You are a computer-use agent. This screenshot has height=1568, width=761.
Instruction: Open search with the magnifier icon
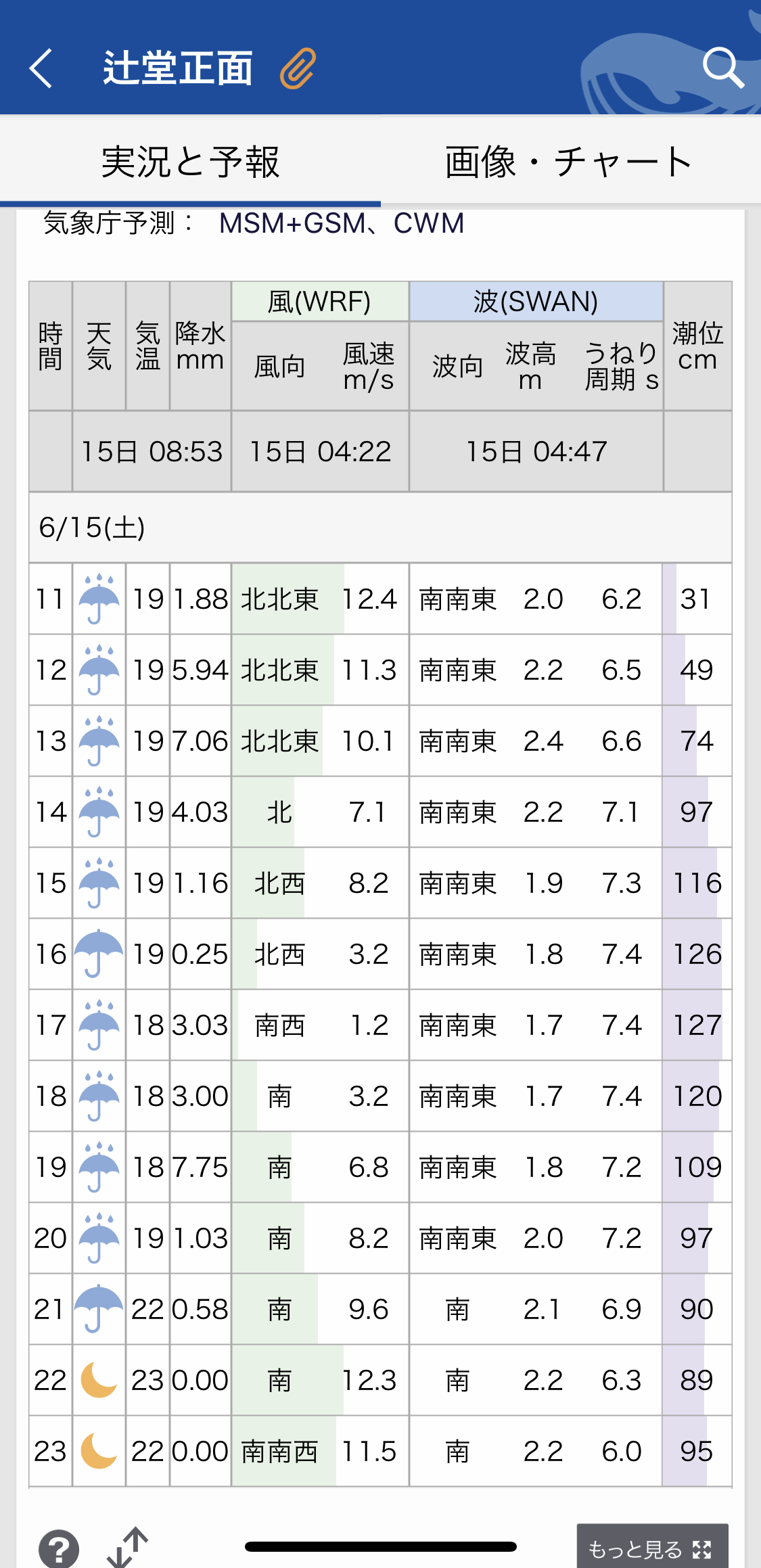click(x=722, y=68)
